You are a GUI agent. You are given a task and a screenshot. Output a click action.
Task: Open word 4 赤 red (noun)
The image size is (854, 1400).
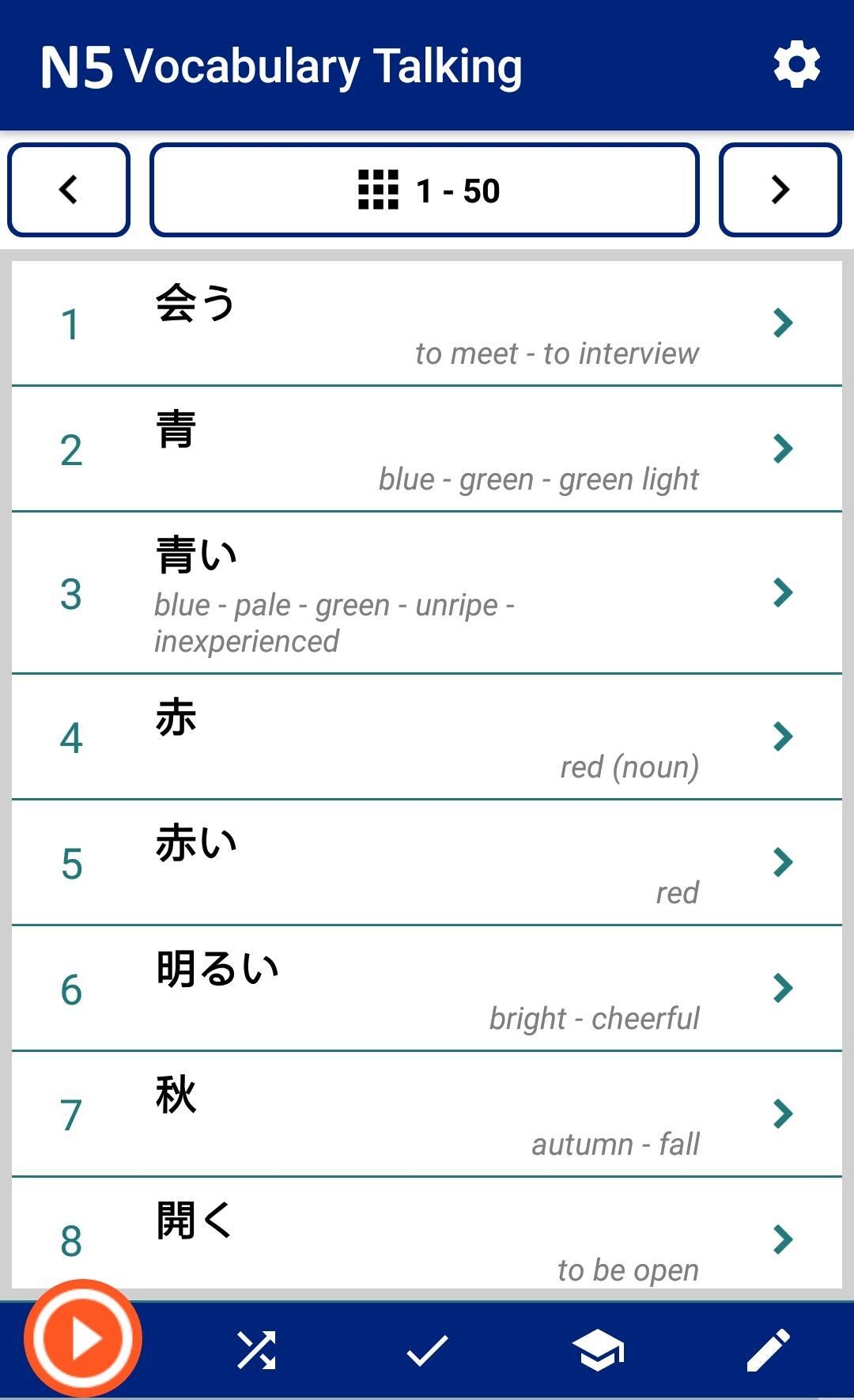click(427, 737)
